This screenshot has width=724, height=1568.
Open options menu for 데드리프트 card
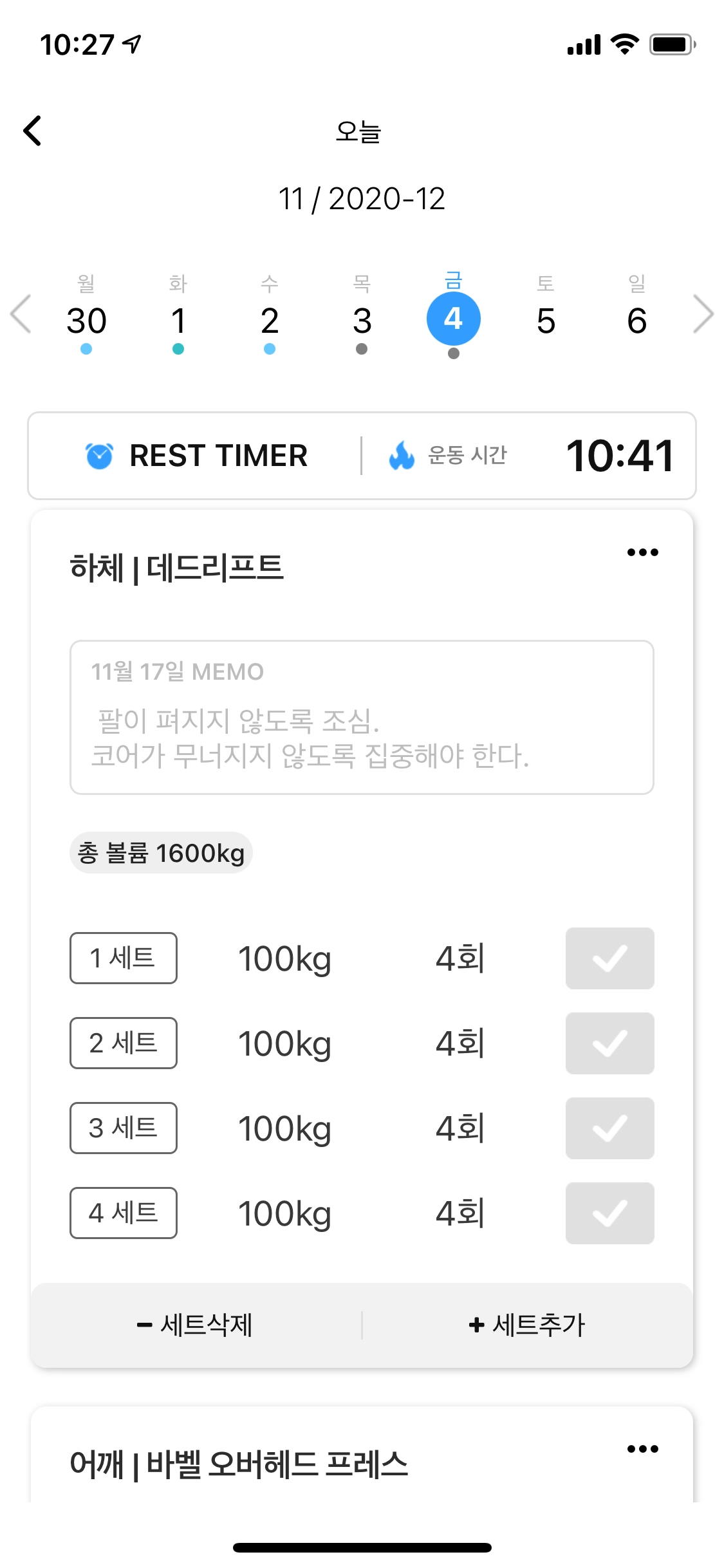coord(642,552)
